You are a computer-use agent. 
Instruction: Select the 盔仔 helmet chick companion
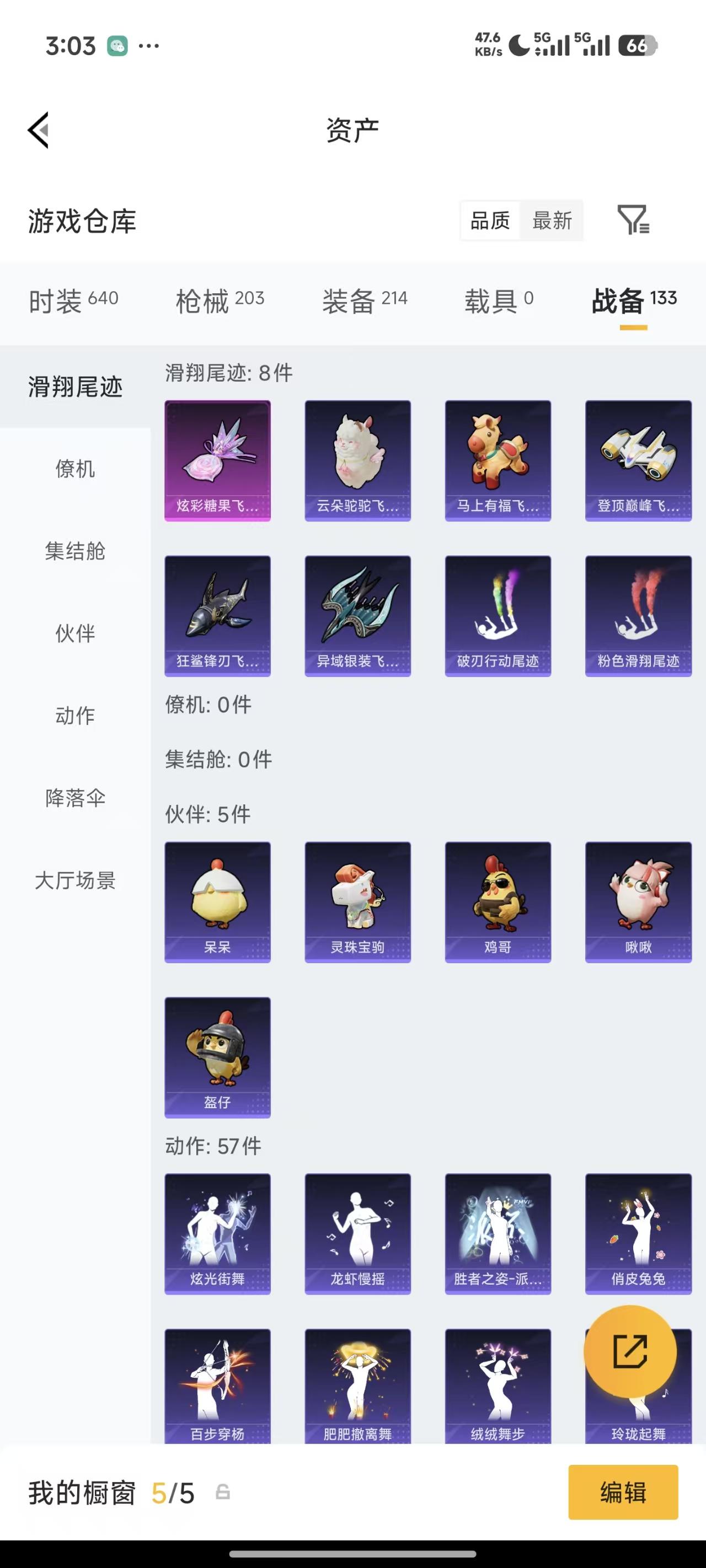coord(217,1056)
